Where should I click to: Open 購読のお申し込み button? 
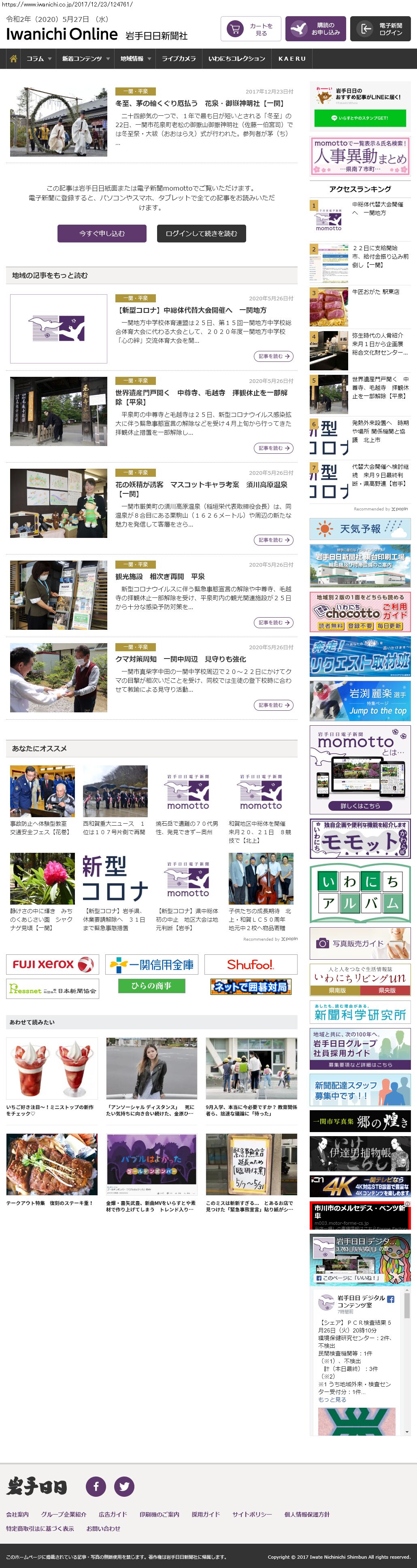click(x=315, y=29)
